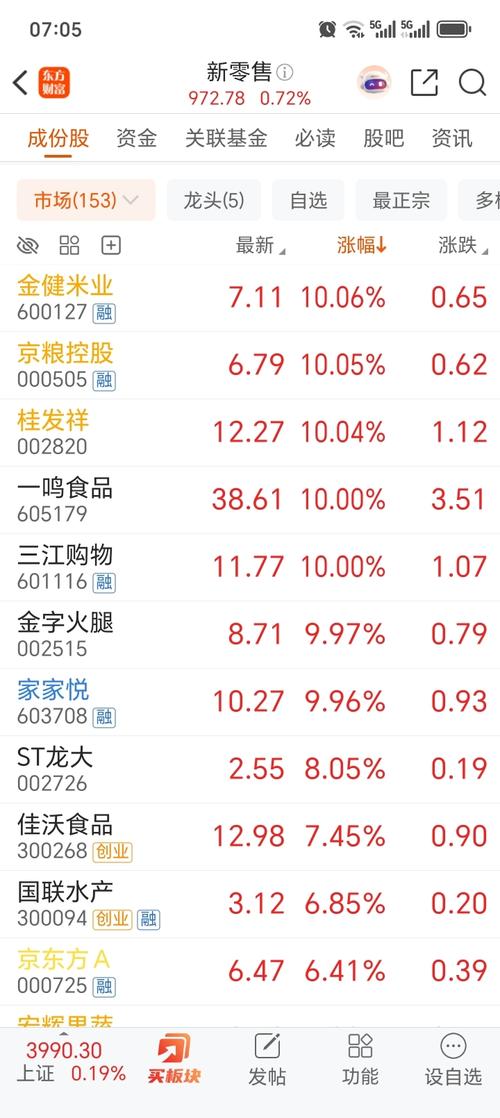Sort by 涨幅 column header
500x1118 pixels.
362,246
